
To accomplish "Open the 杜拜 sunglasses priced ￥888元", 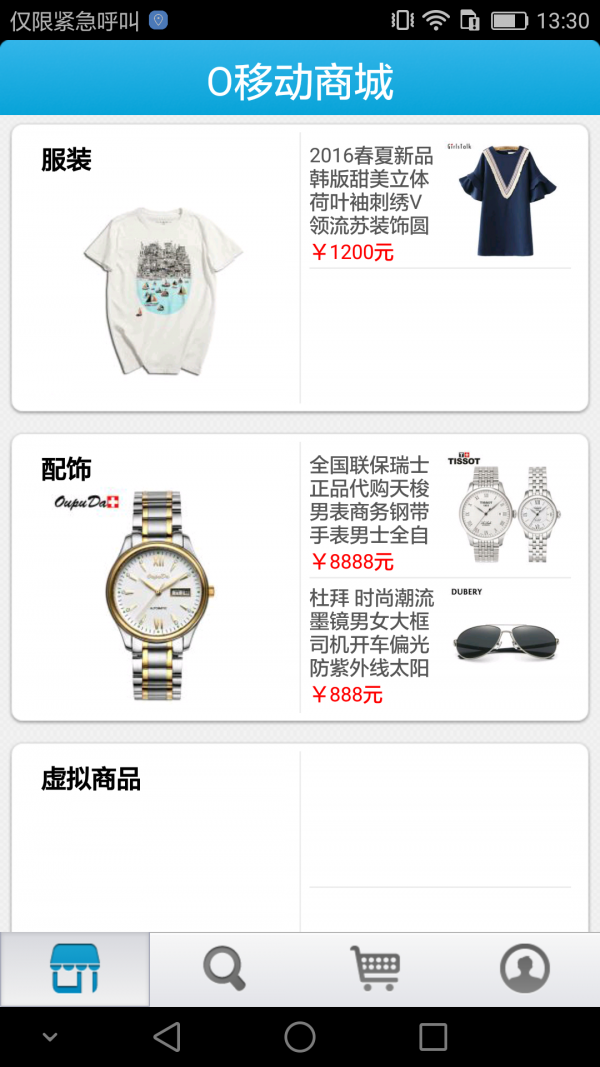I will point(440,645).
